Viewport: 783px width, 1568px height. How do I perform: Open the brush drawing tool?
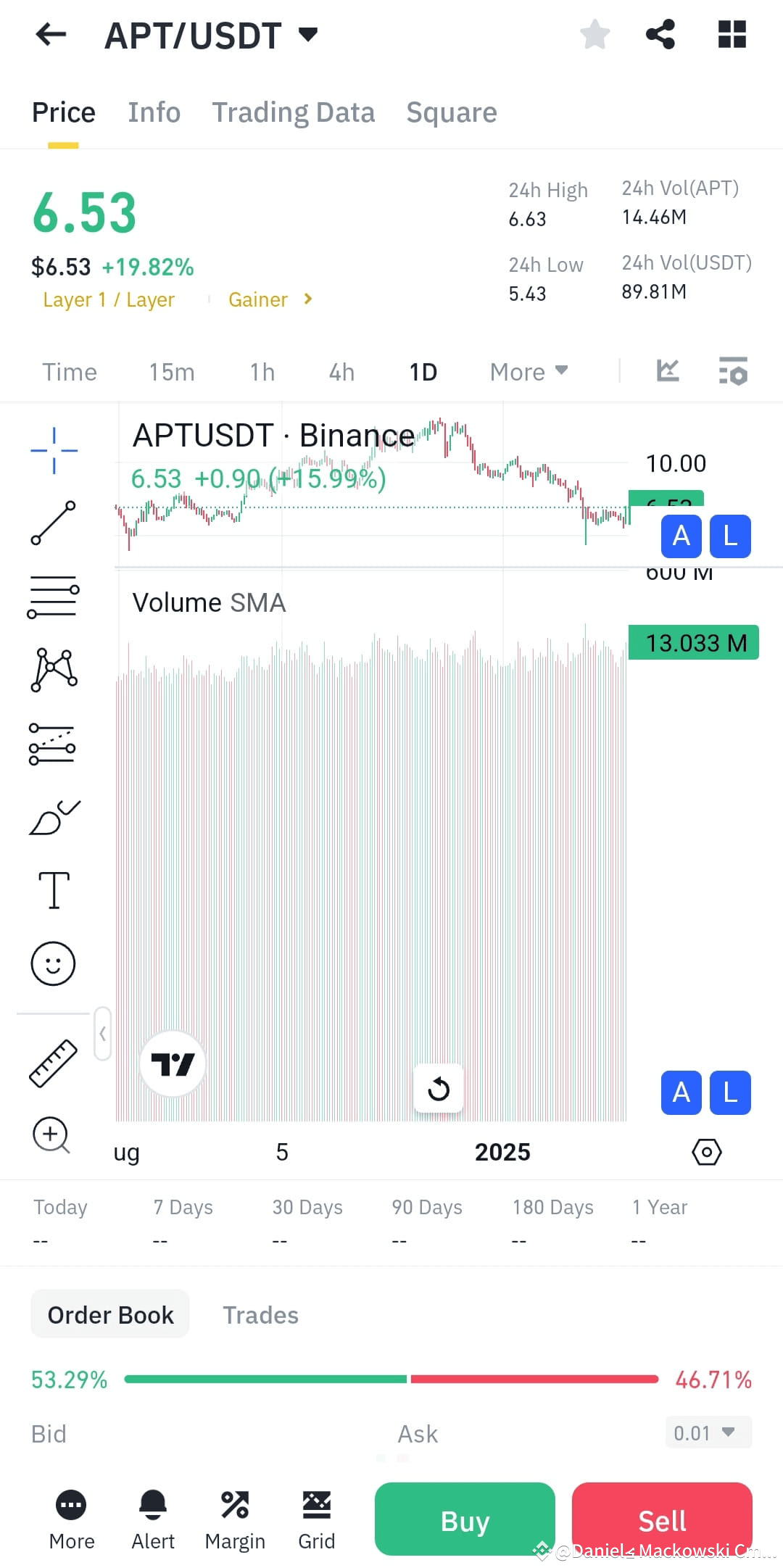[52, 818]
